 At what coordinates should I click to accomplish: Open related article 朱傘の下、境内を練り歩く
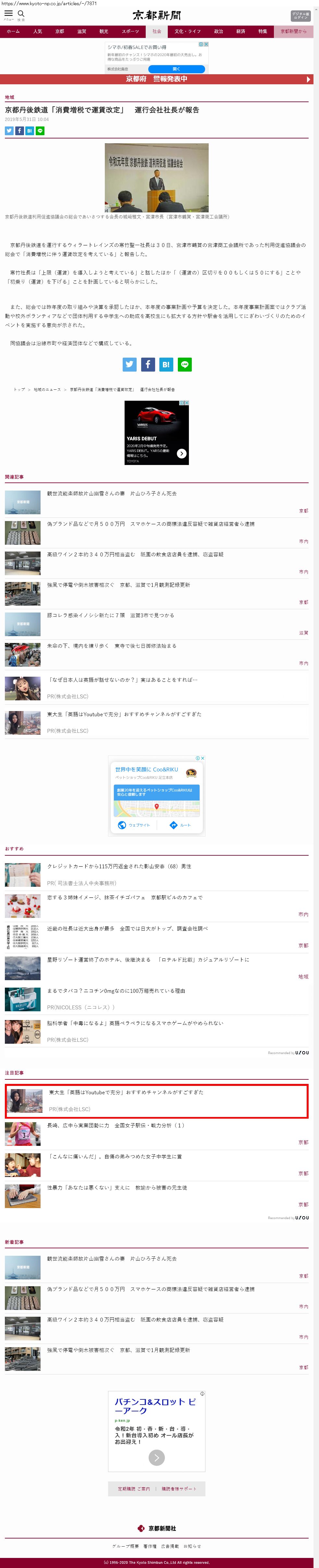click(x=111, y=646)
